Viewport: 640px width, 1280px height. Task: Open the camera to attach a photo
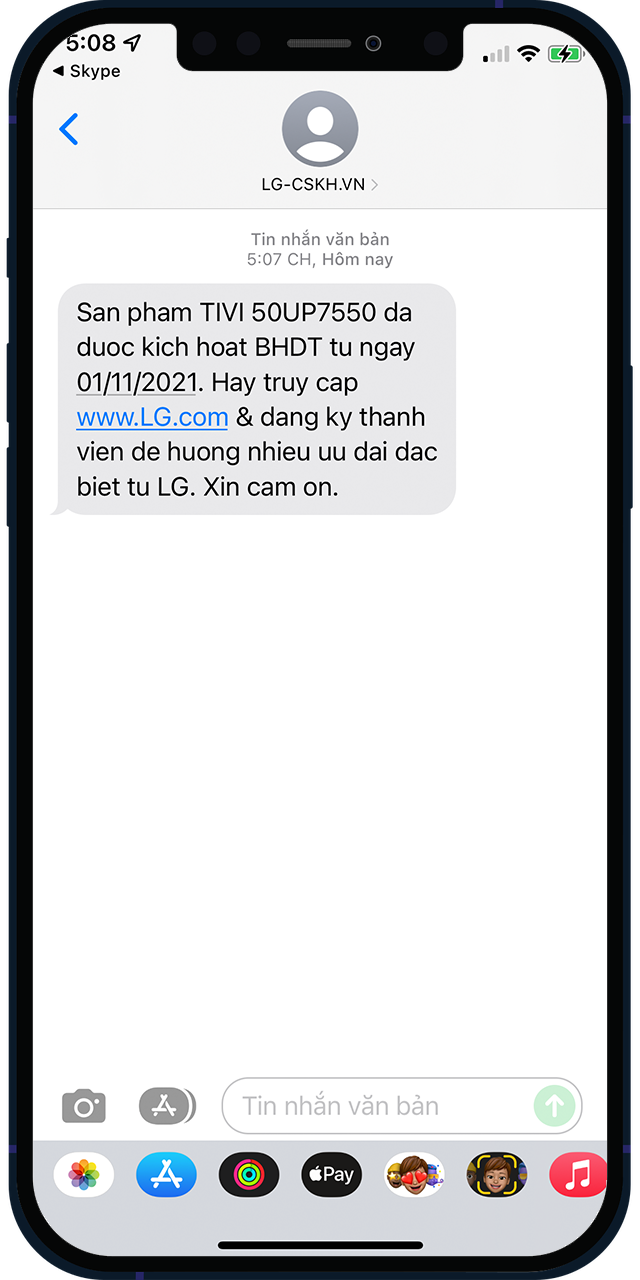click(84, 1106)
